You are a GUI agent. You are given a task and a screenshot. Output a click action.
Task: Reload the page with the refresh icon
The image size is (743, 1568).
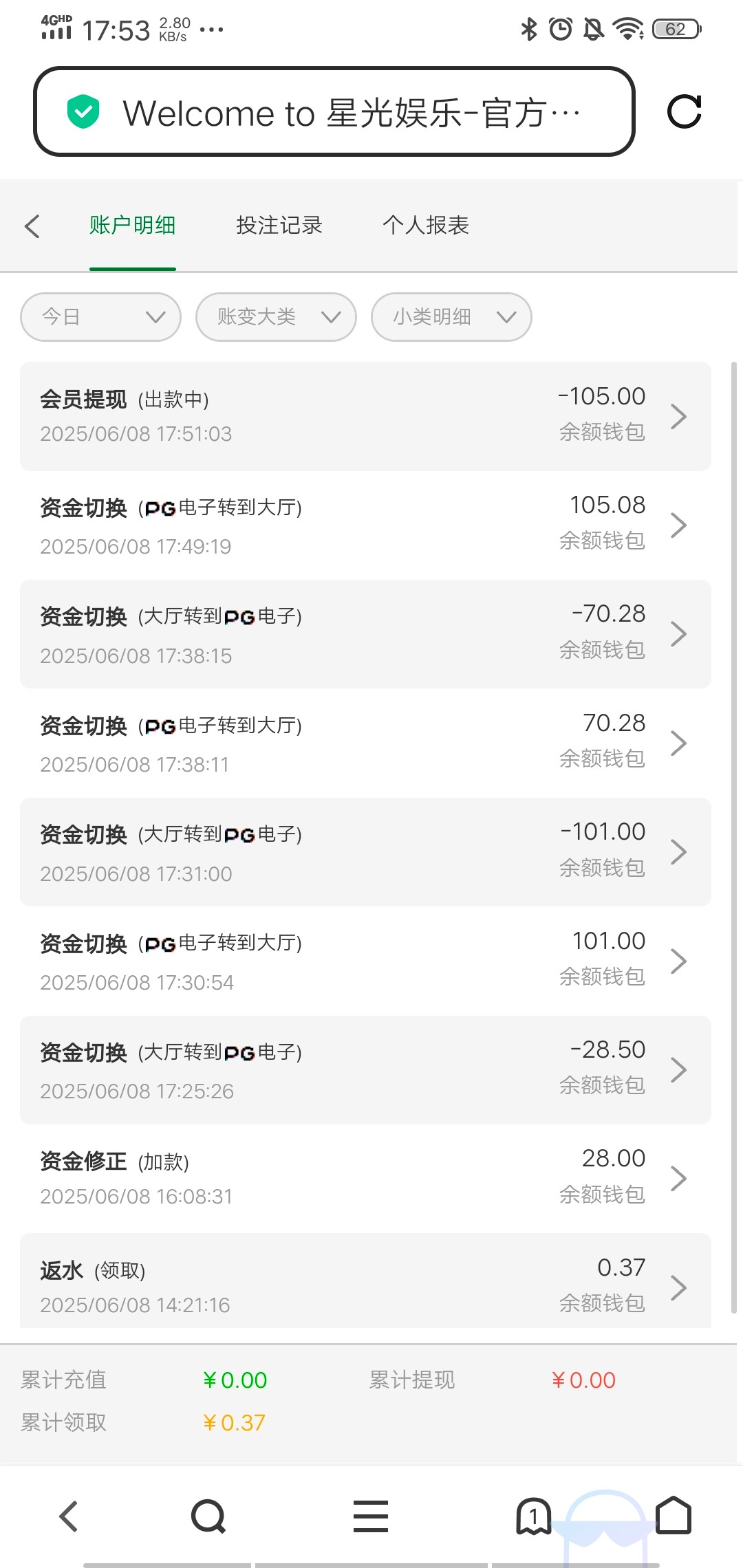click(685, 111)
